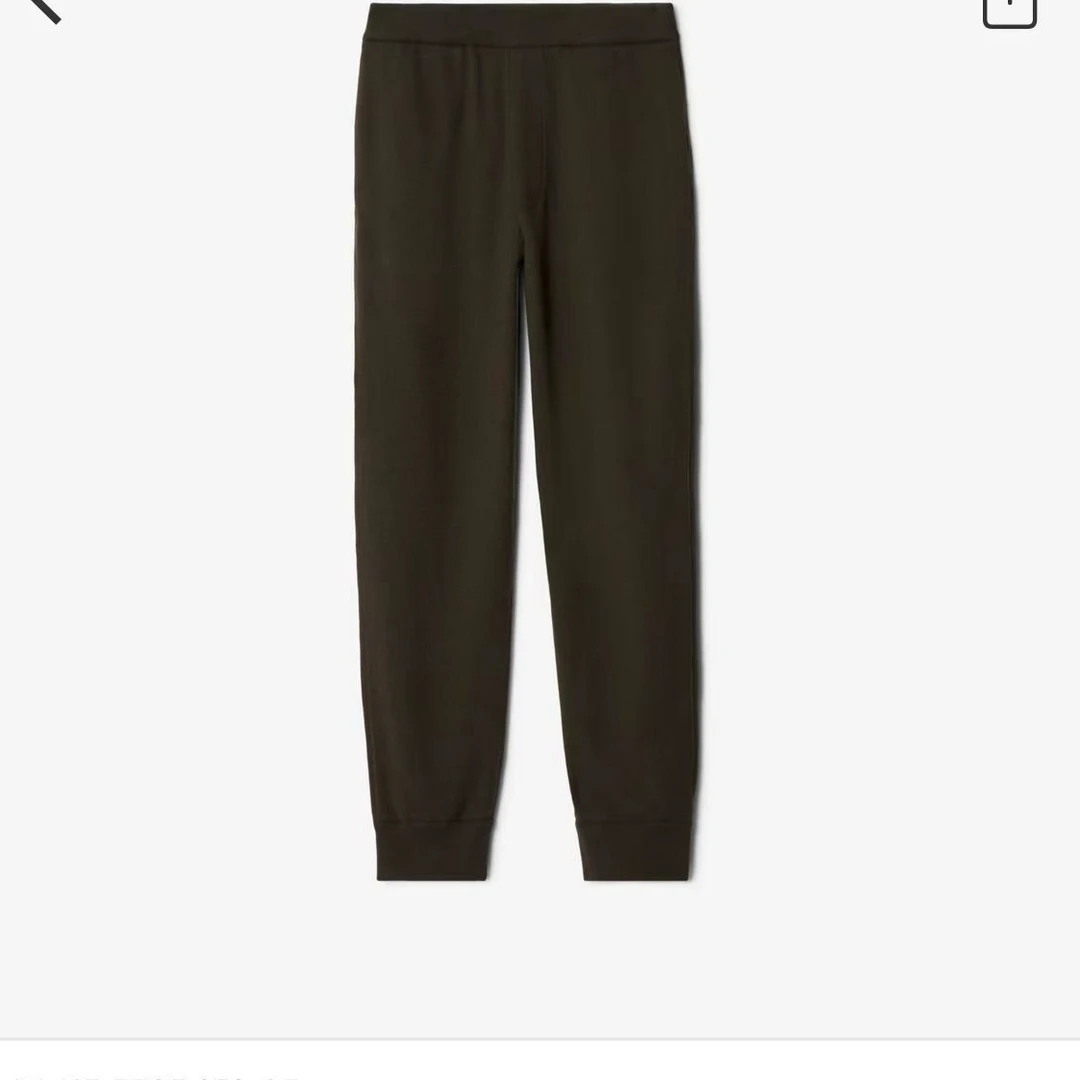The width and height of the screenshot is (1080, 1080).
Task: Go back using the top-left arrow
Action: (x=40, y=8)
